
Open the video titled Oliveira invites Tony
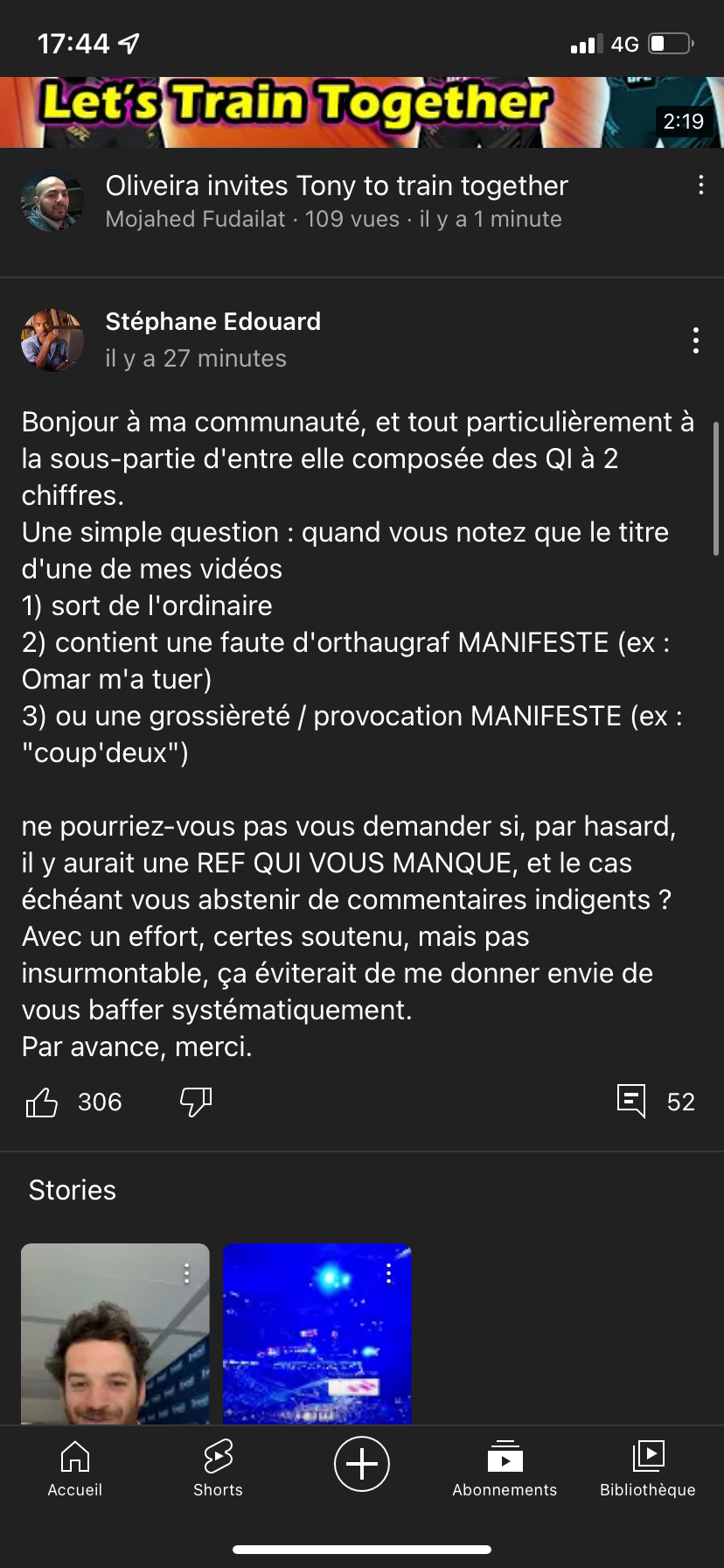click(337, 185)
